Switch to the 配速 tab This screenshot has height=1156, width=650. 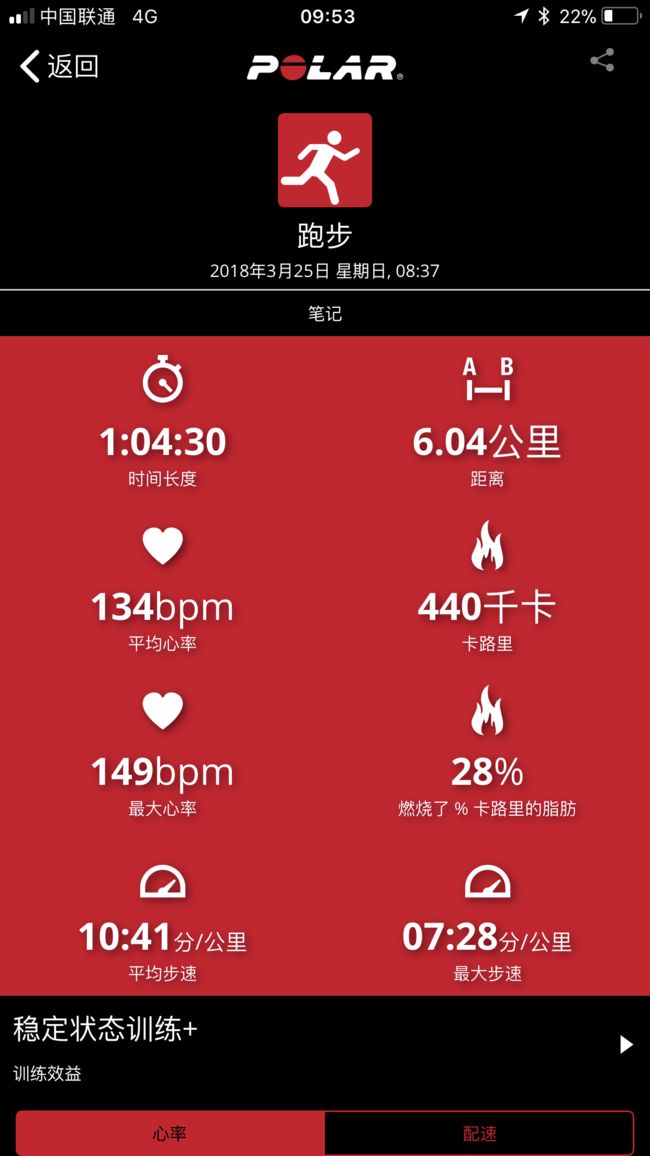(x=479, y=1133)
